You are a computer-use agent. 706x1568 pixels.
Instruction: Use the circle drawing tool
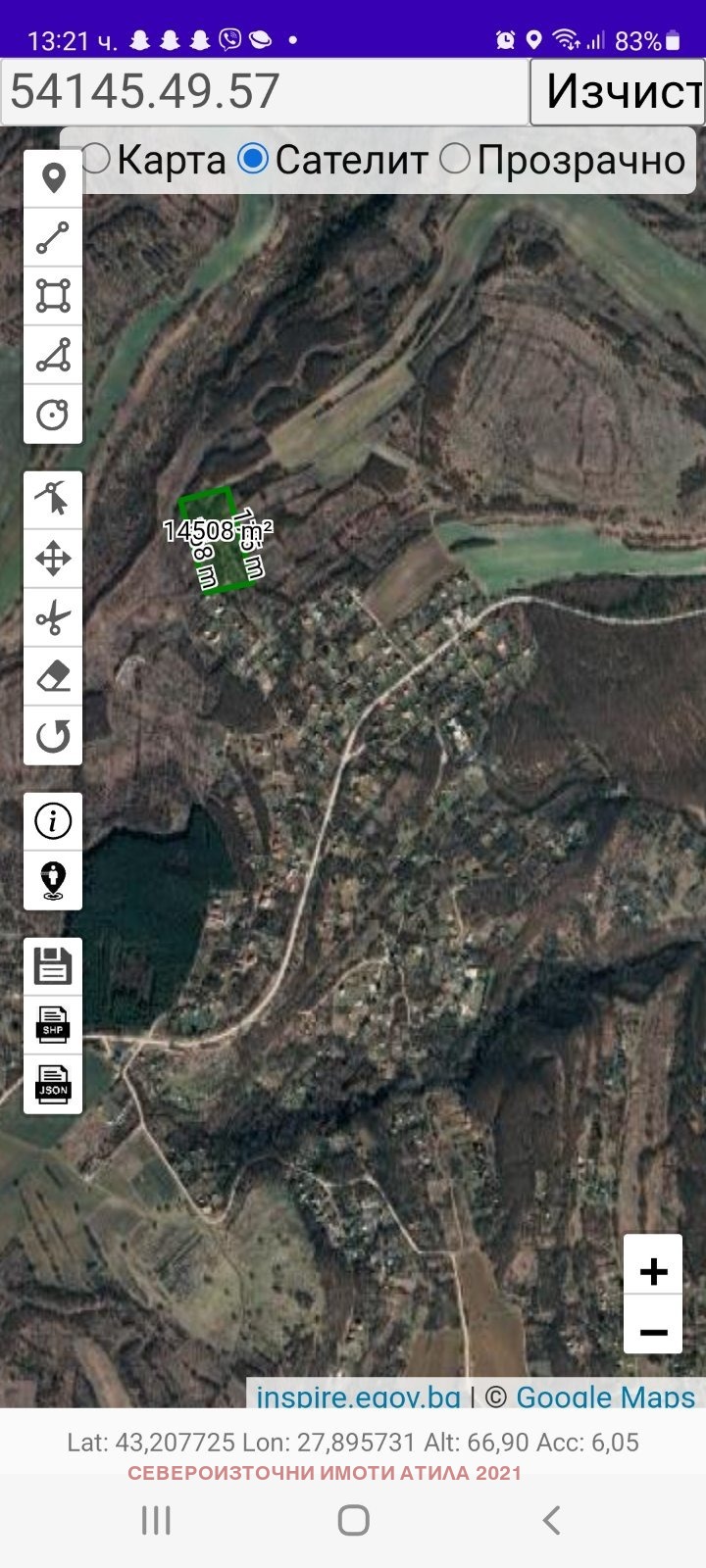53,415
